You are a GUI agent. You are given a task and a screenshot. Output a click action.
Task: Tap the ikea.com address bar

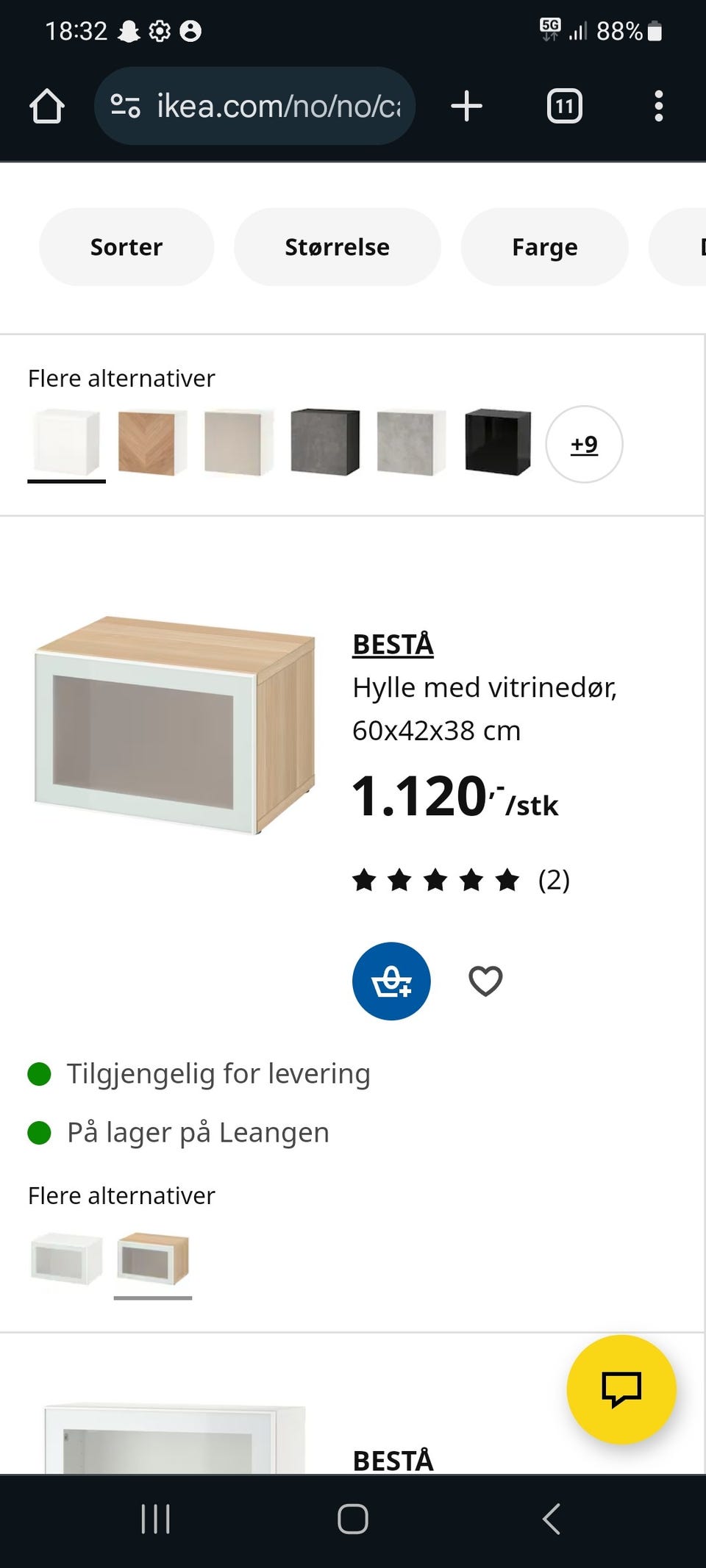[x=254, y=106]
